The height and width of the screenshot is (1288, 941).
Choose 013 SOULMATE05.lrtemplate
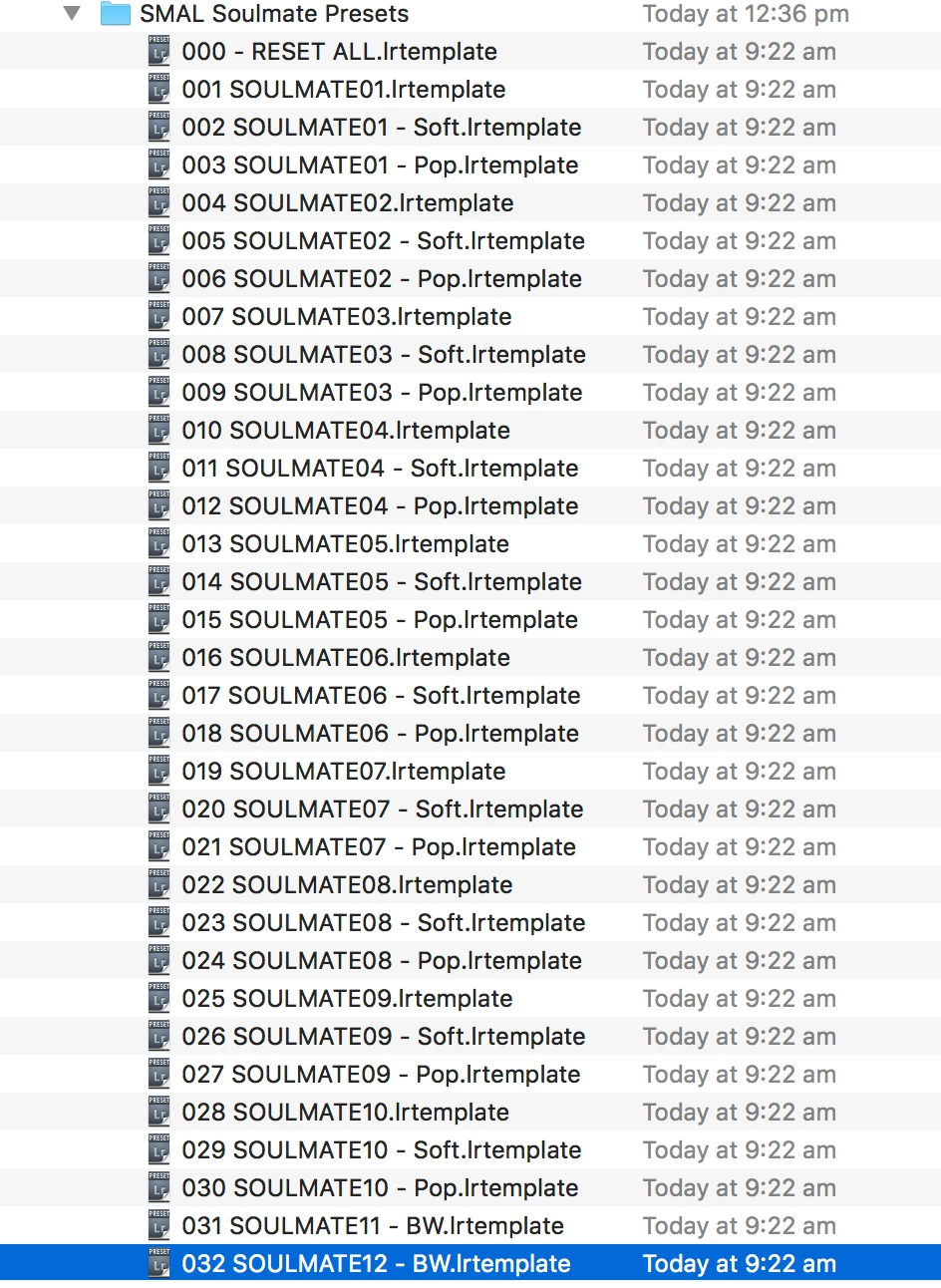[x=345, y=544]
